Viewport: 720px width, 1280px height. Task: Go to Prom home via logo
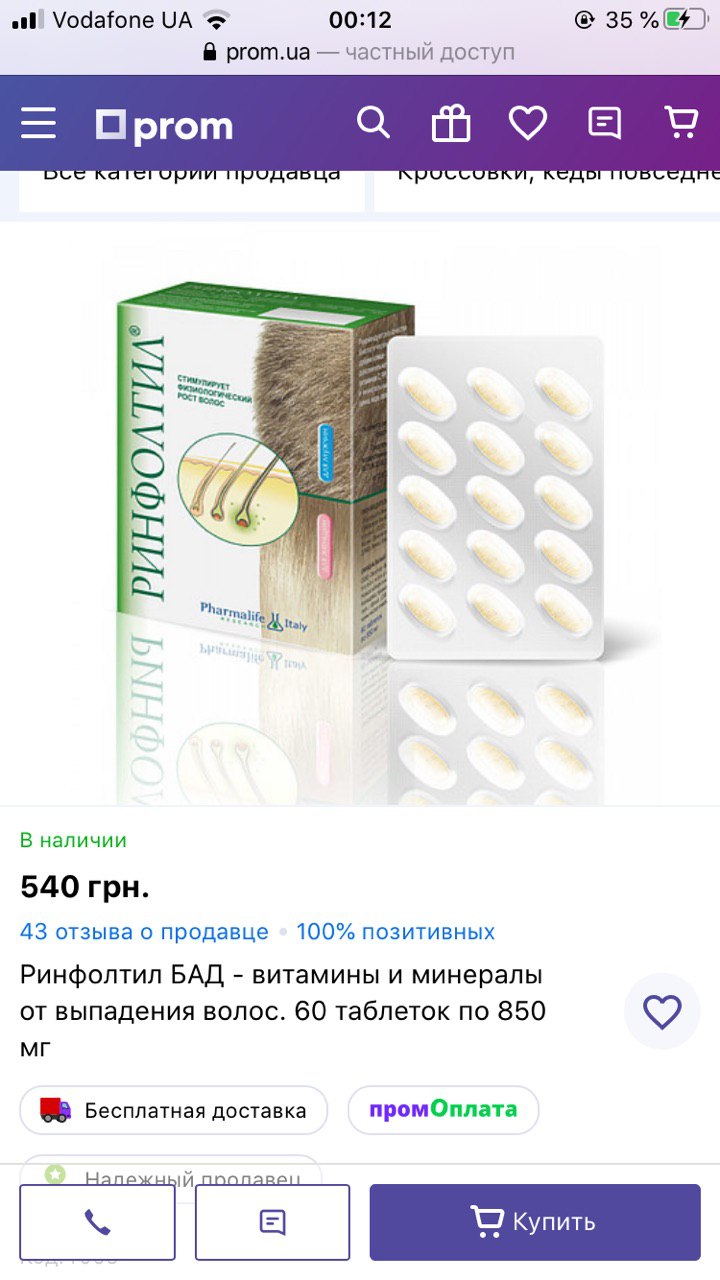164,126
